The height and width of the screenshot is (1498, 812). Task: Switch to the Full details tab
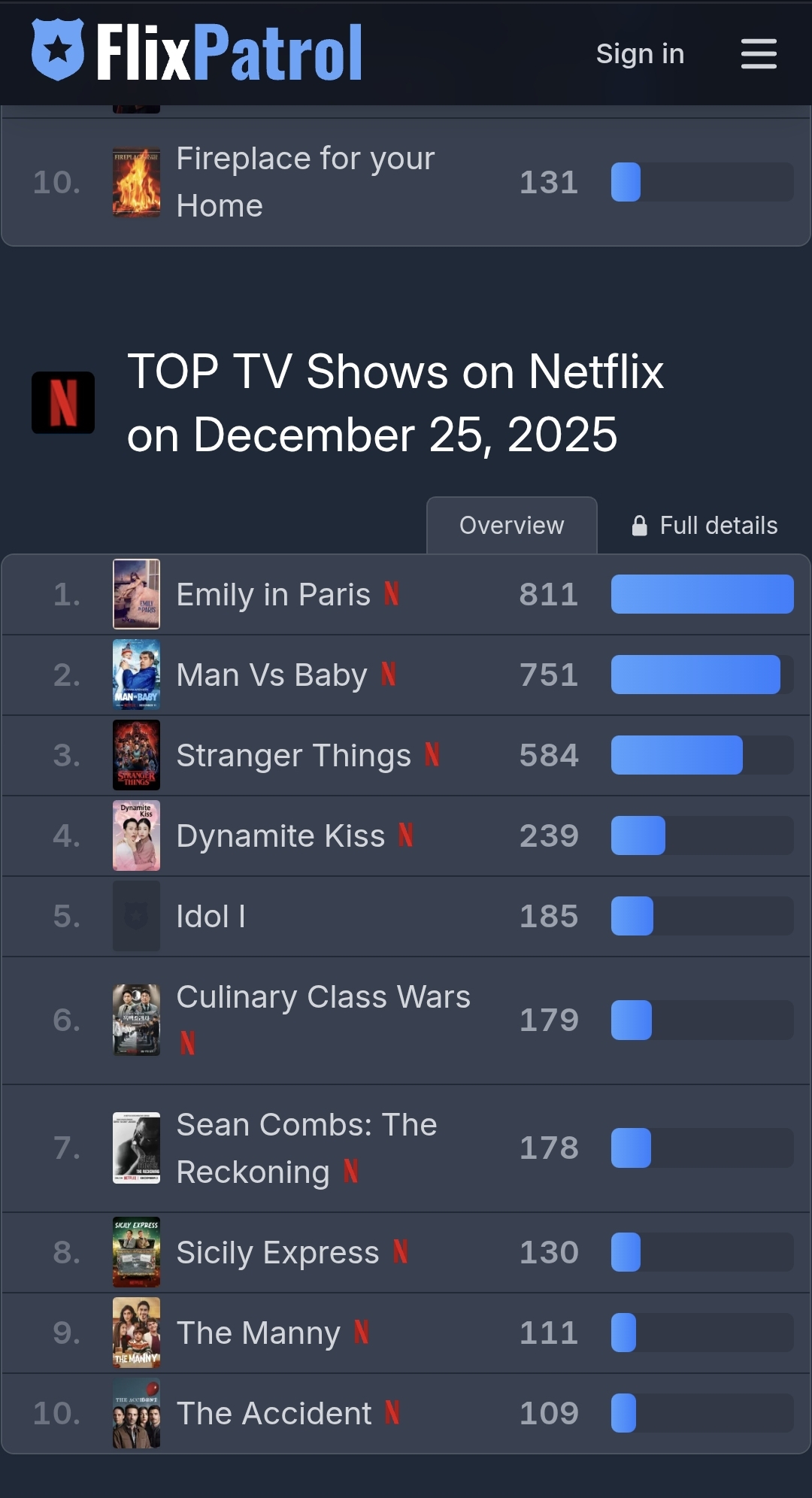(x=704, y=526)
